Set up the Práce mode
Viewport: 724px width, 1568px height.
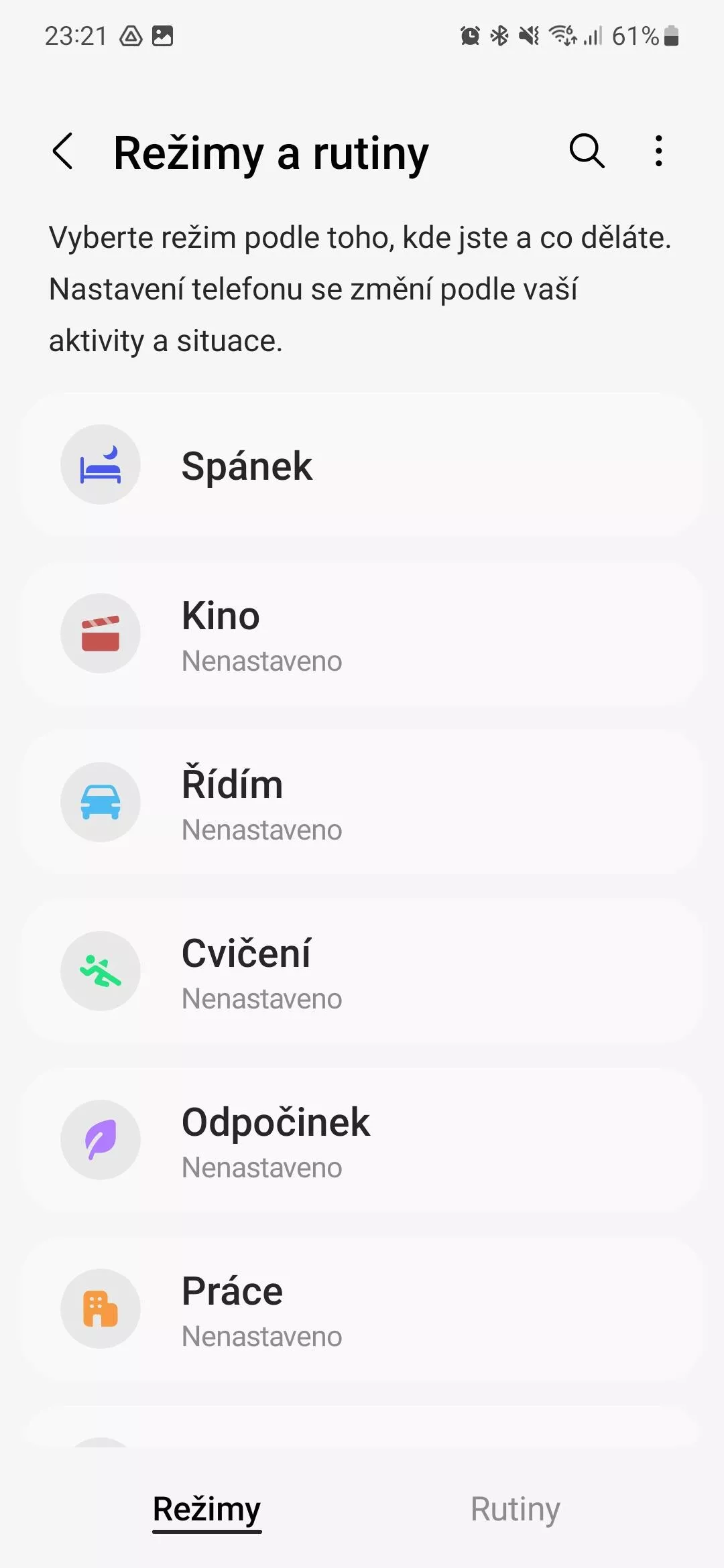(x=362, y=1309)
